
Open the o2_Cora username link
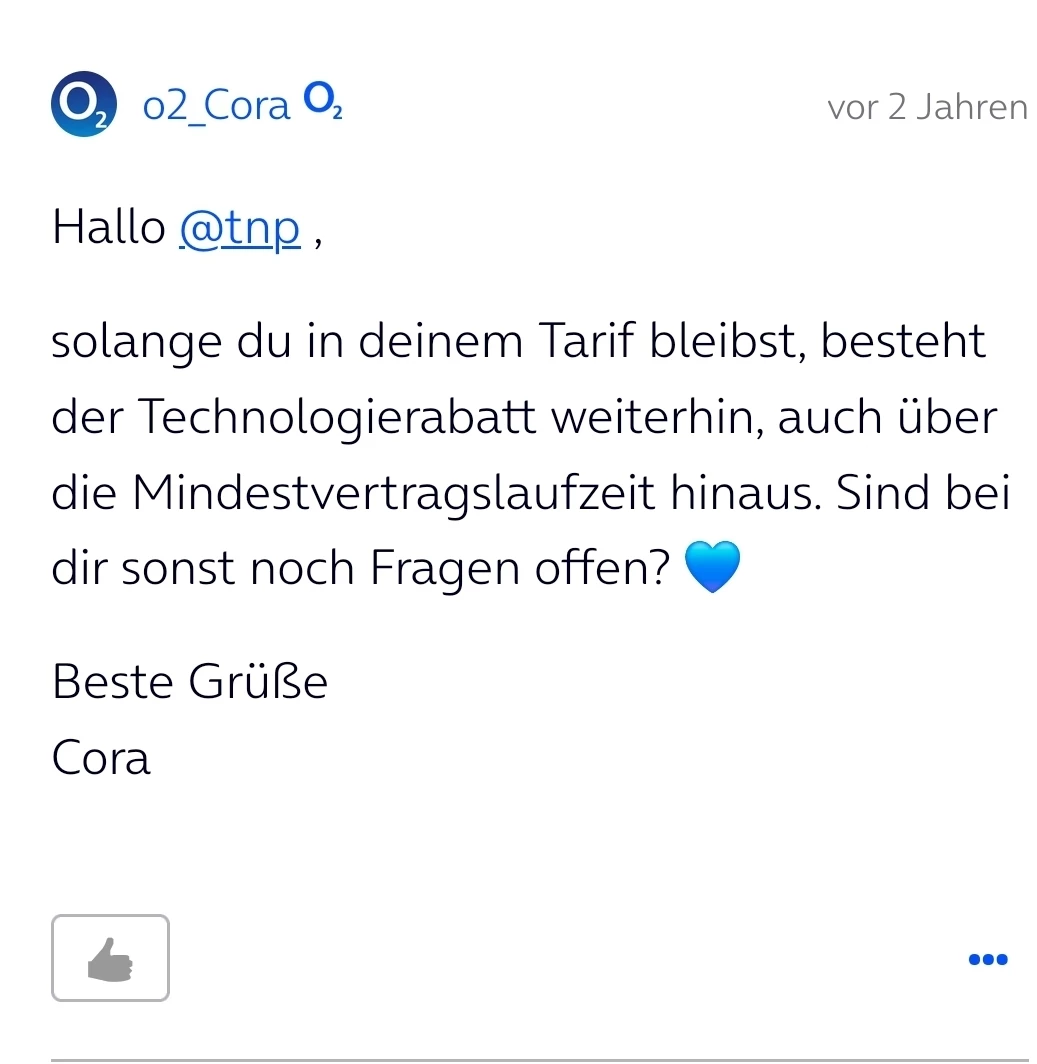point(216,107)
